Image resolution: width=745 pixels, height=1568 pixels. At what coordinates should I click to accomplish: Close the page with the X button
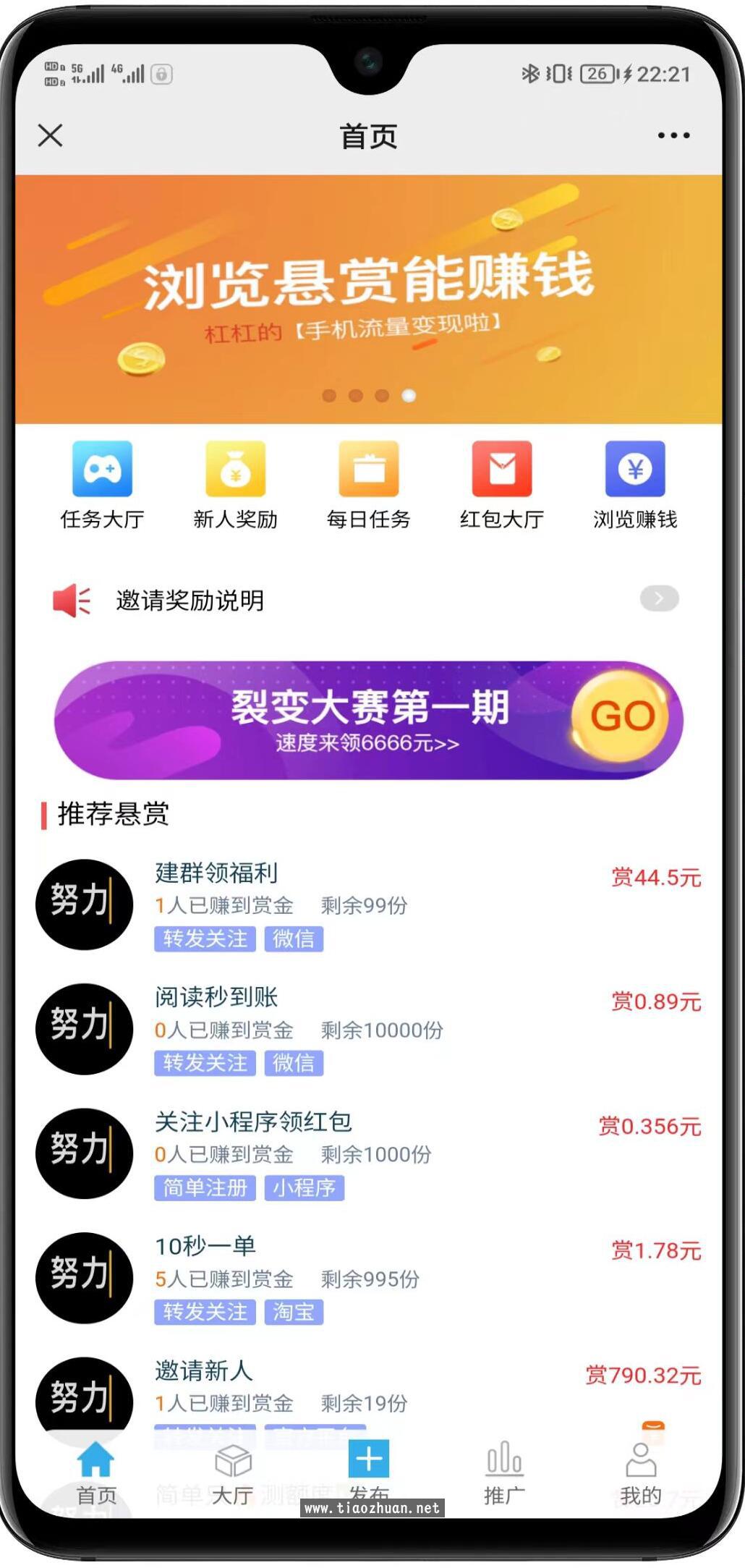click(49, 135)
